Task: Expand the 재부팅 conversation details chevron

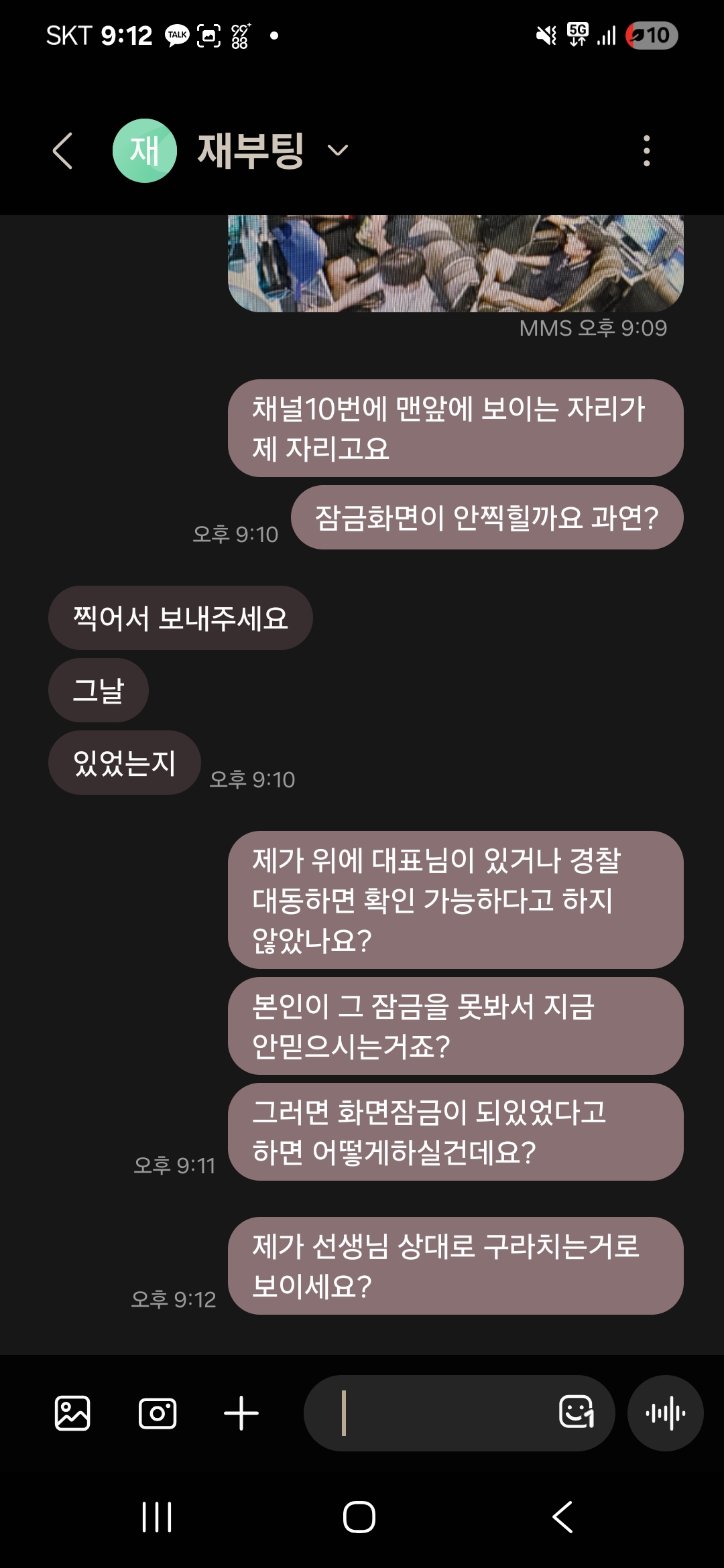Action: 338,151
